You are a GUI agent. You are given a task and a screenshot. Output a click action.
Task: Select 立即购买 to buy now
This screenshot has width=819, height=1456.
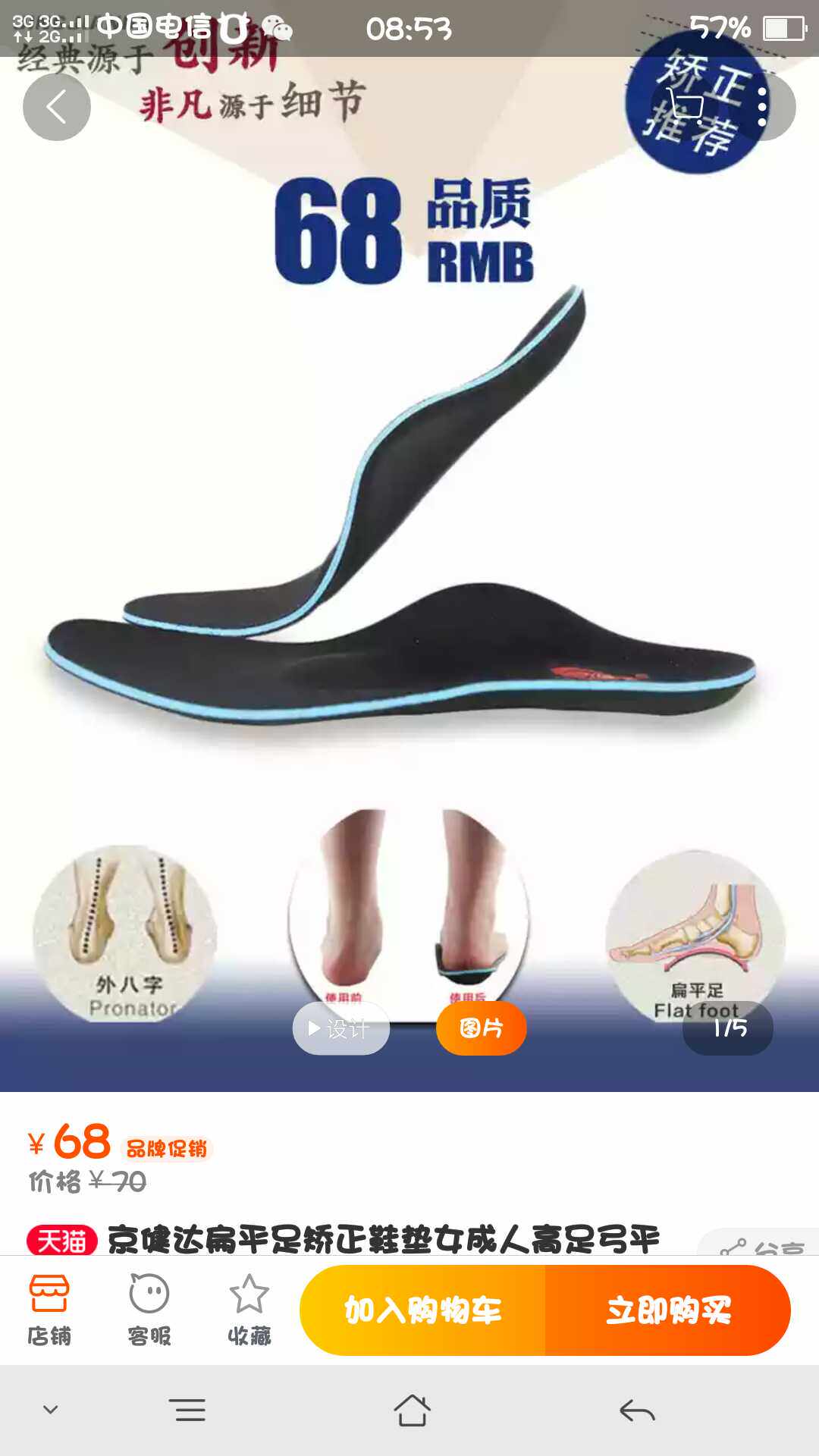[667, 1310]
